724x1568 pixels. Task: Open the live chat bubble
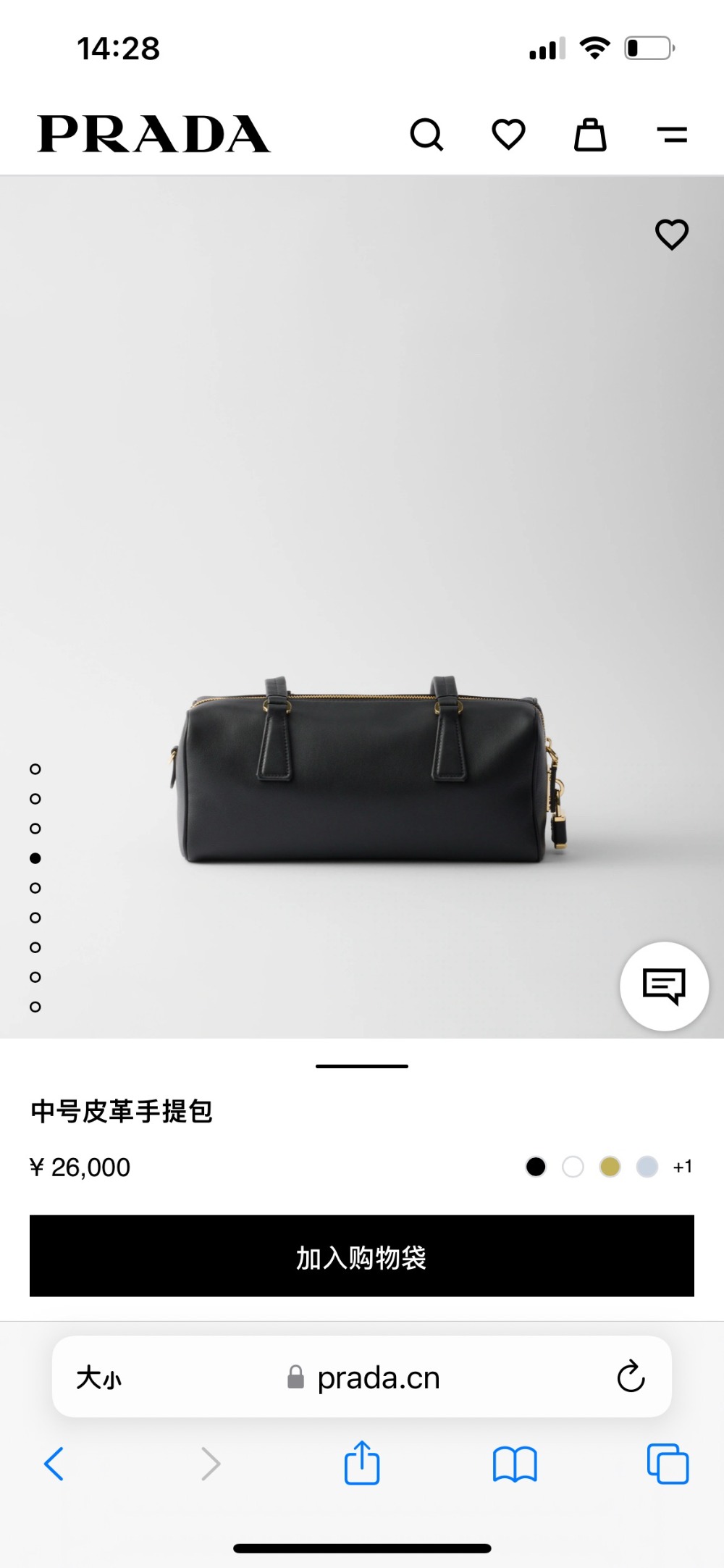[664, 986]
